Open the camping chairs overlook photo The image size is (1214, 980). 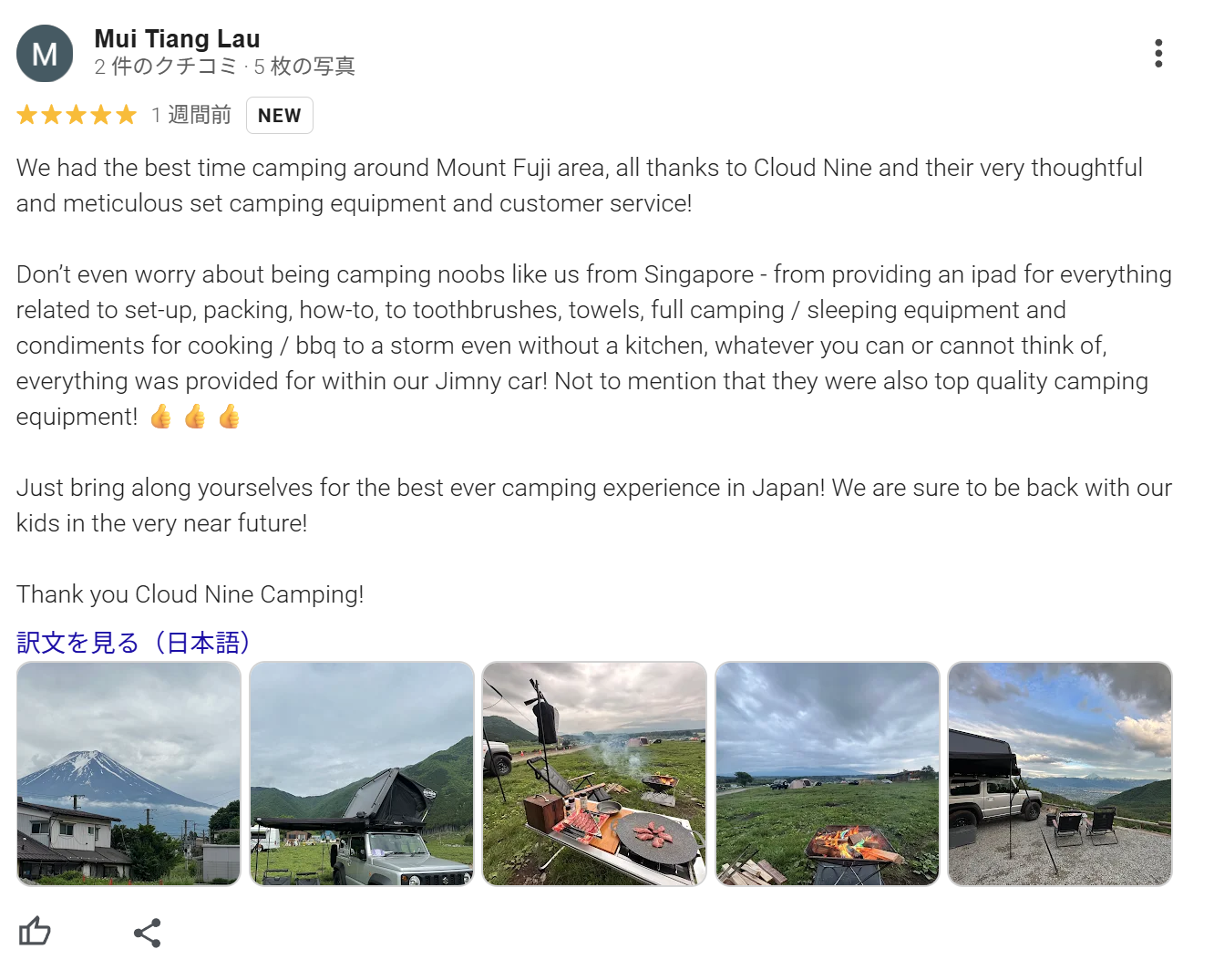(1059, 773)
